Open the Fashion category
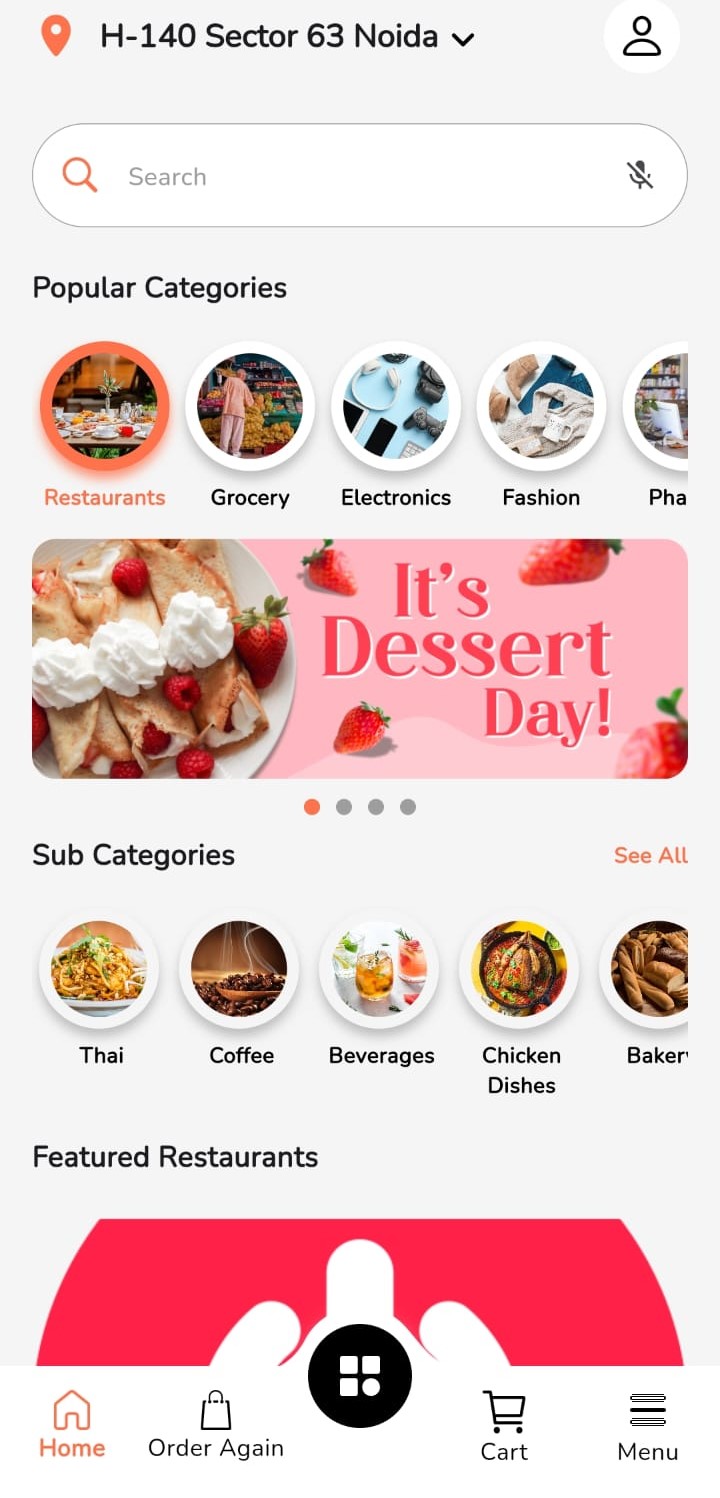The height and width of the screenshot is (1498, 720). 541,407
